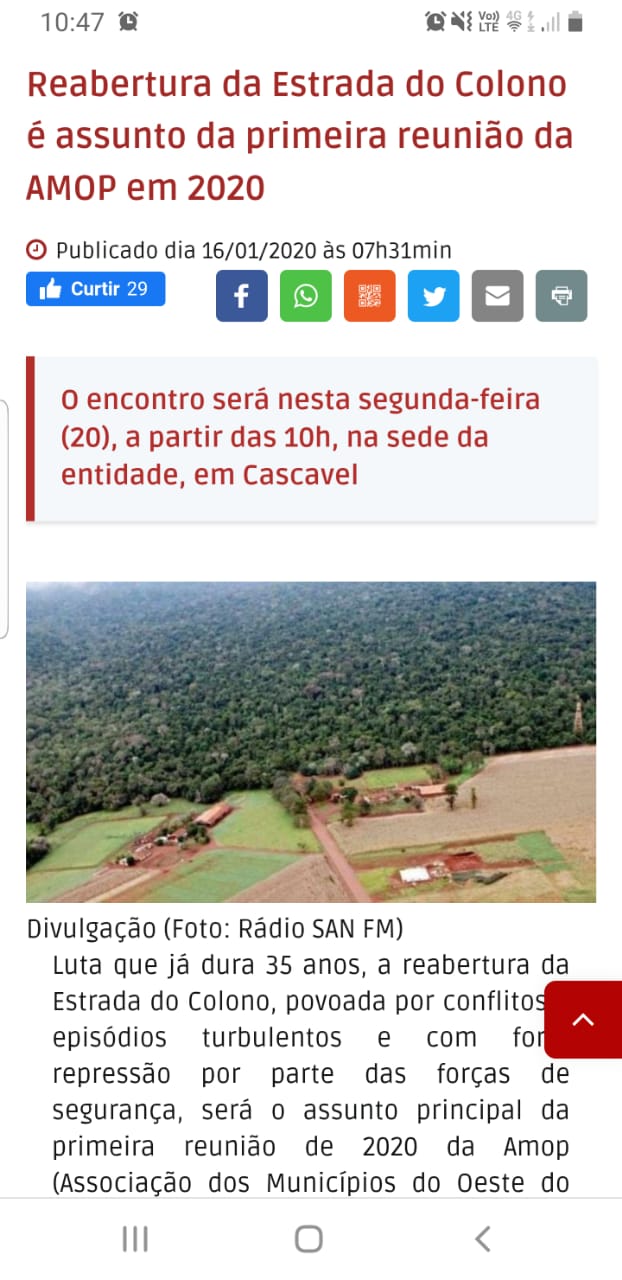Tap the red back-to-top arrow button
Image resolution: width=622 pixels, height=1280 pixels.
click(x=583, y=1020)
